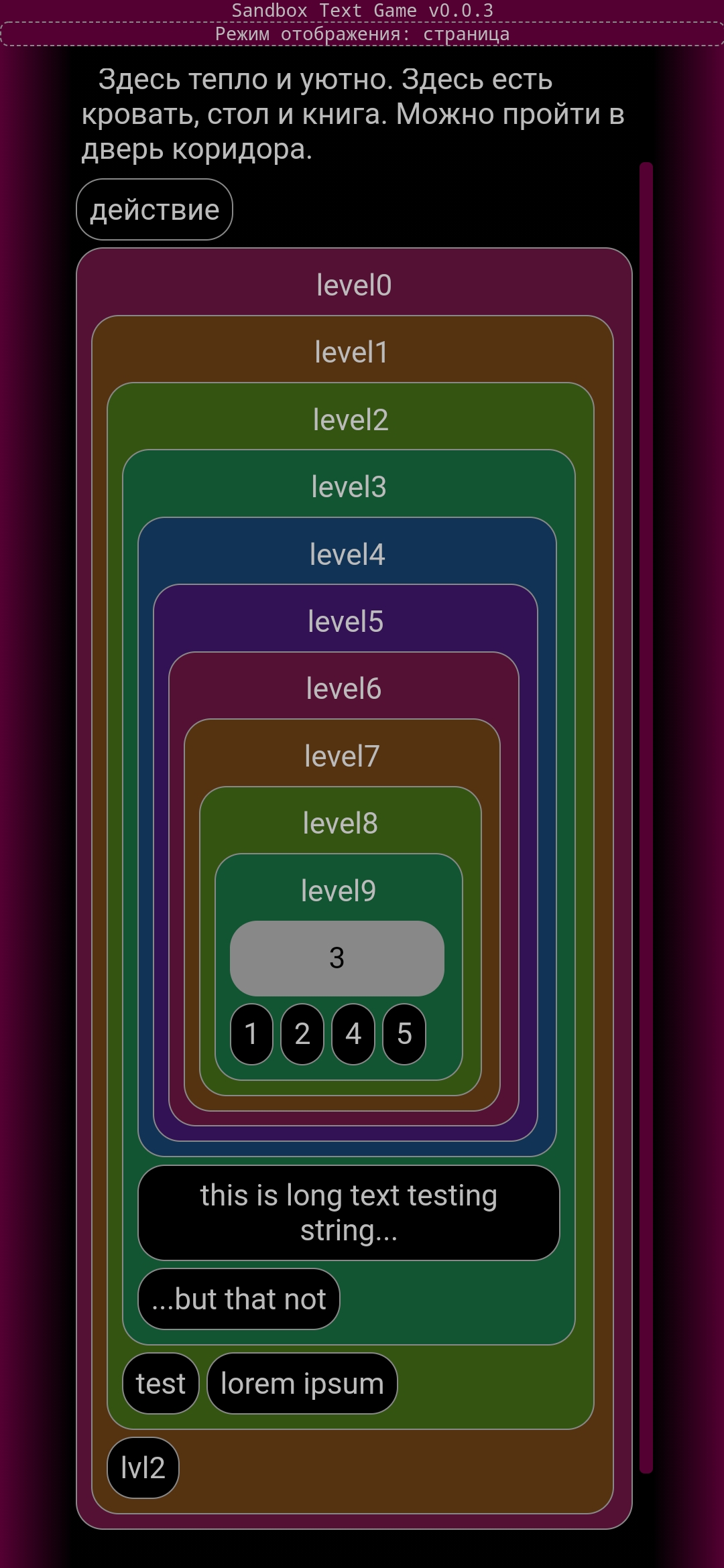Screen dimensions: 724x1568
Task: Tap the display mode bar Режим отображения
Action: 362,34
